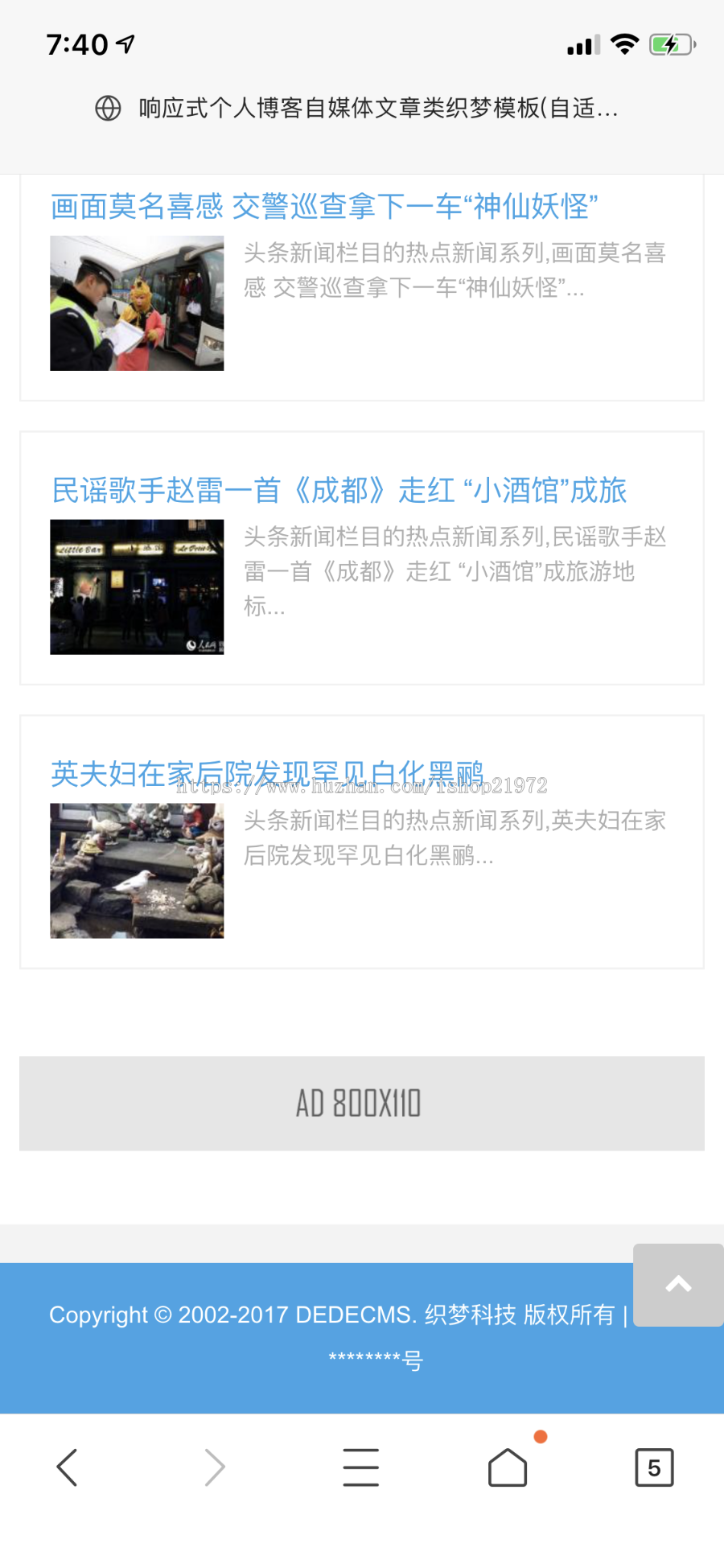Tap the home icon in bottom bar
Screen dimensions: 724x1568
click(508, 1467)
